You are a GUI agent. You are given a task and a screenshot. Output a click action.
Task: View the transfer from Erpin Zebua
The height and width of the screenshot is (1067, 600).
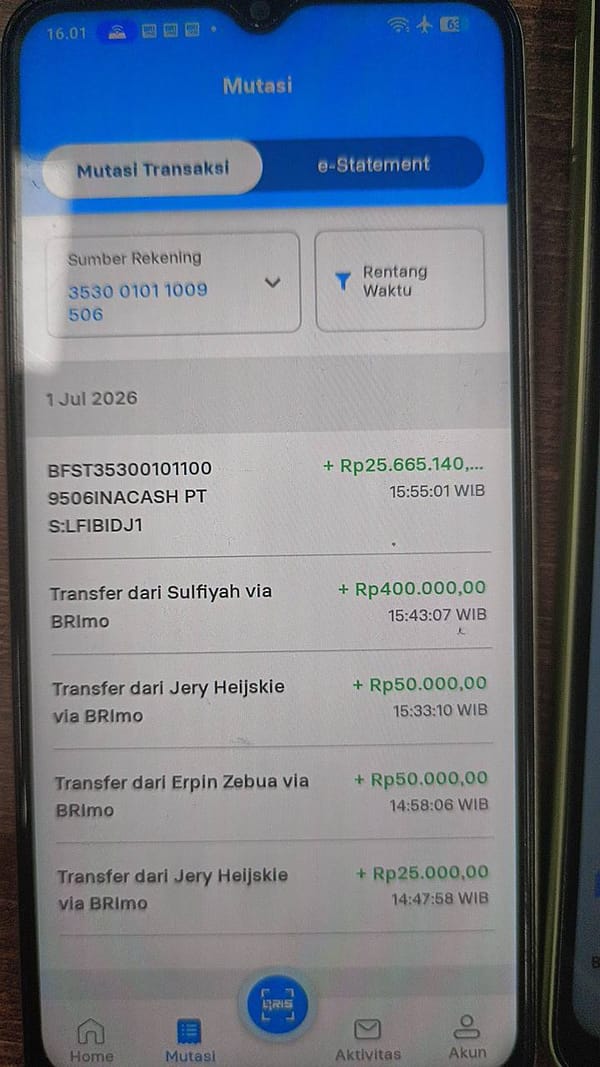point(272,794)
